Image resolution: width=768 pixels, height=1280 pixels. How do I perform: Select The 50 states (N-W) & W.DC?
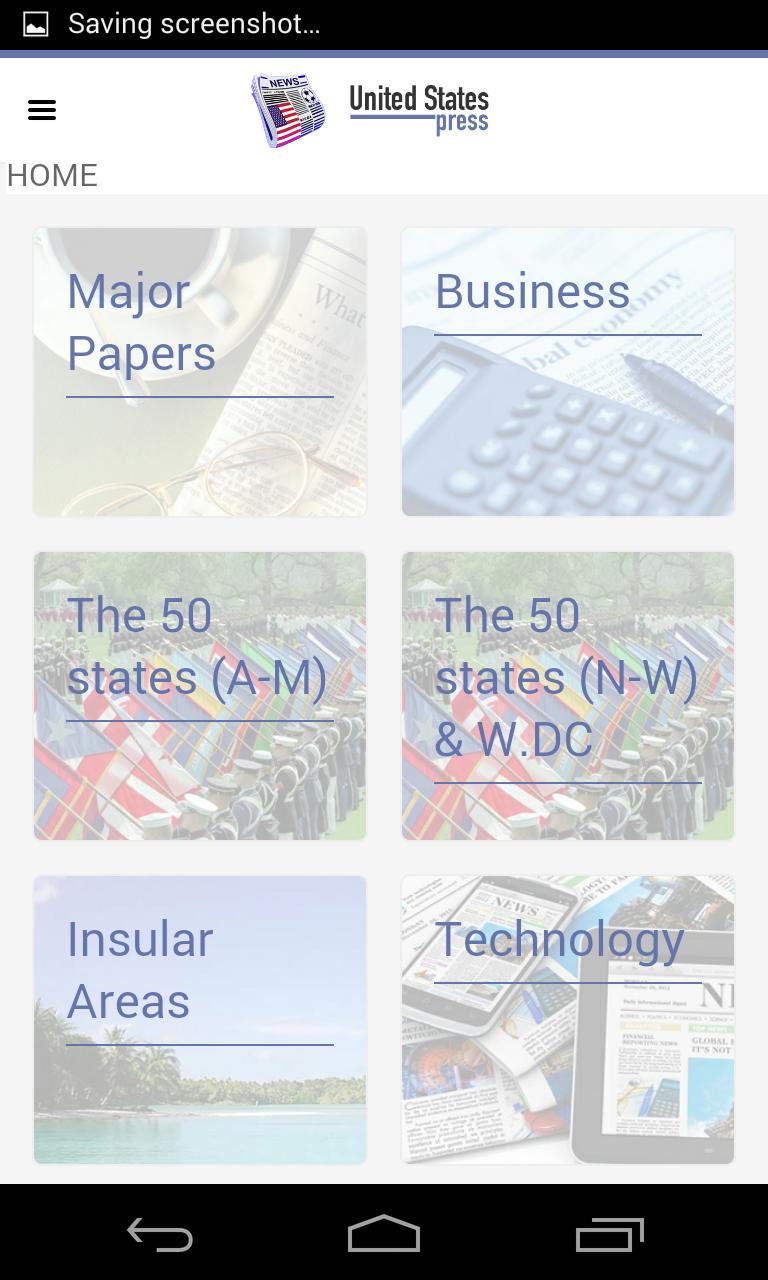568,696
